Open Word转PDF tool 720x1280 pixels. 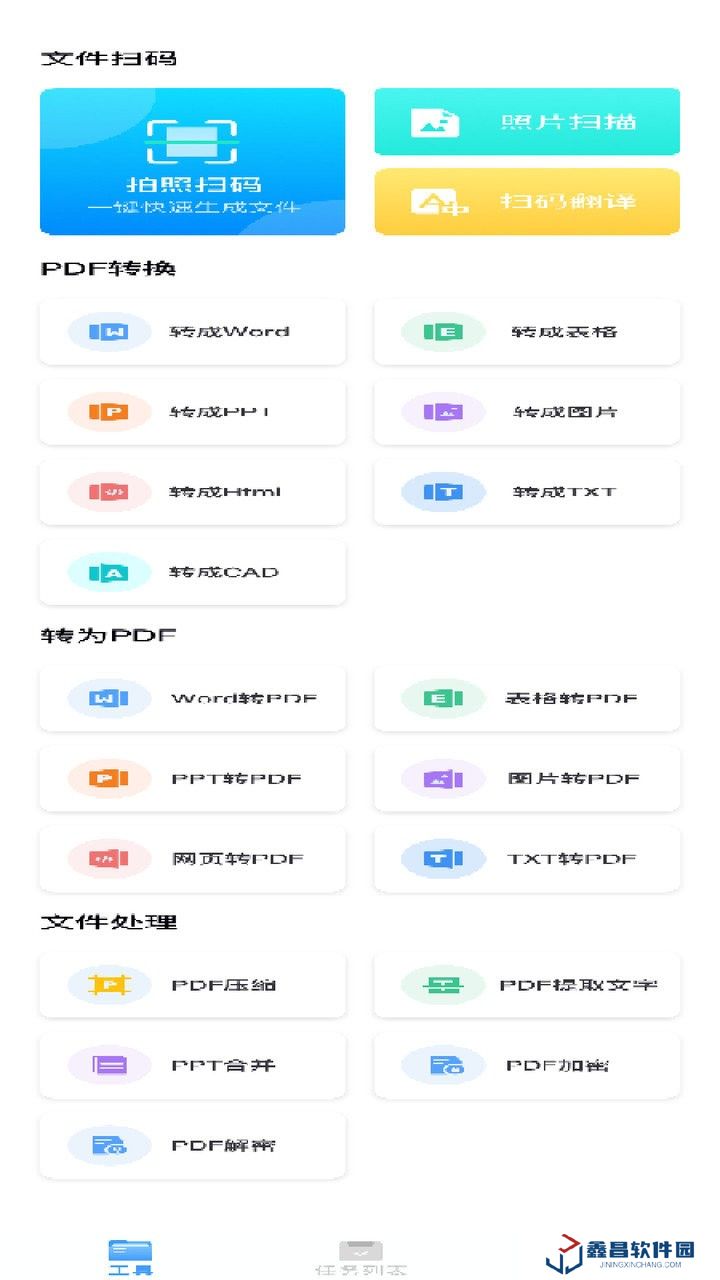(x=192, y=698)
